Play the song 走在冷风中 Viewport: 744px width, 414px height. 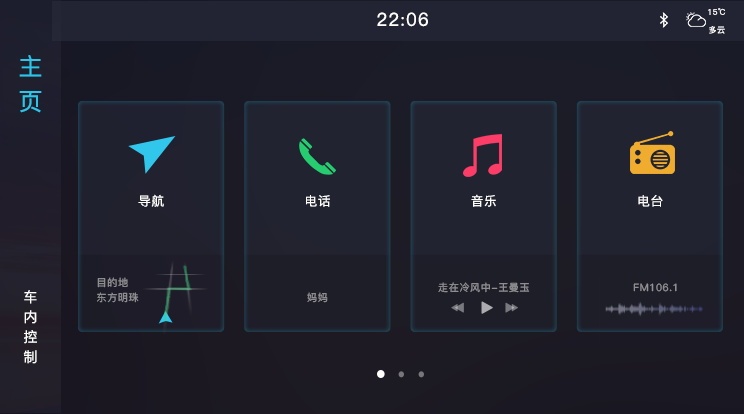(486, 308)
